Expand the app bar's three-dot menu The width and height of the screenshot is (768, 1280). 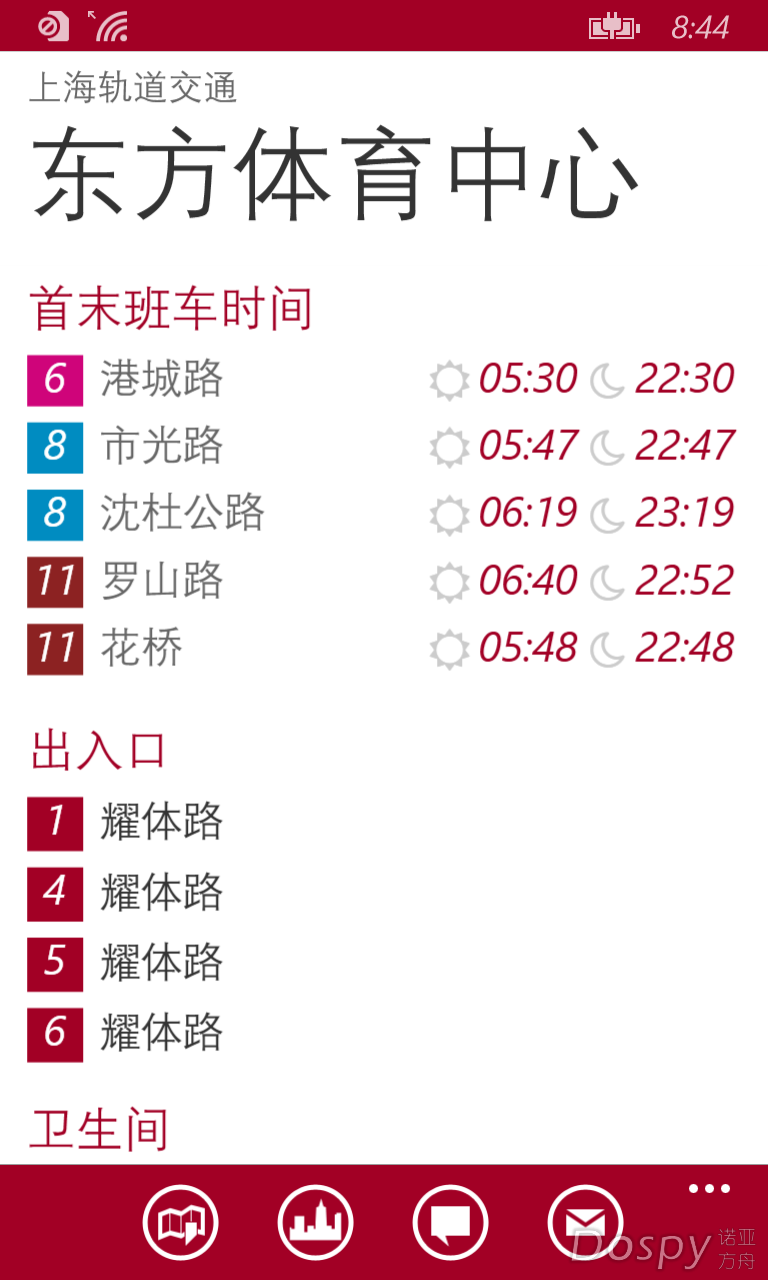click(709, 1189)
